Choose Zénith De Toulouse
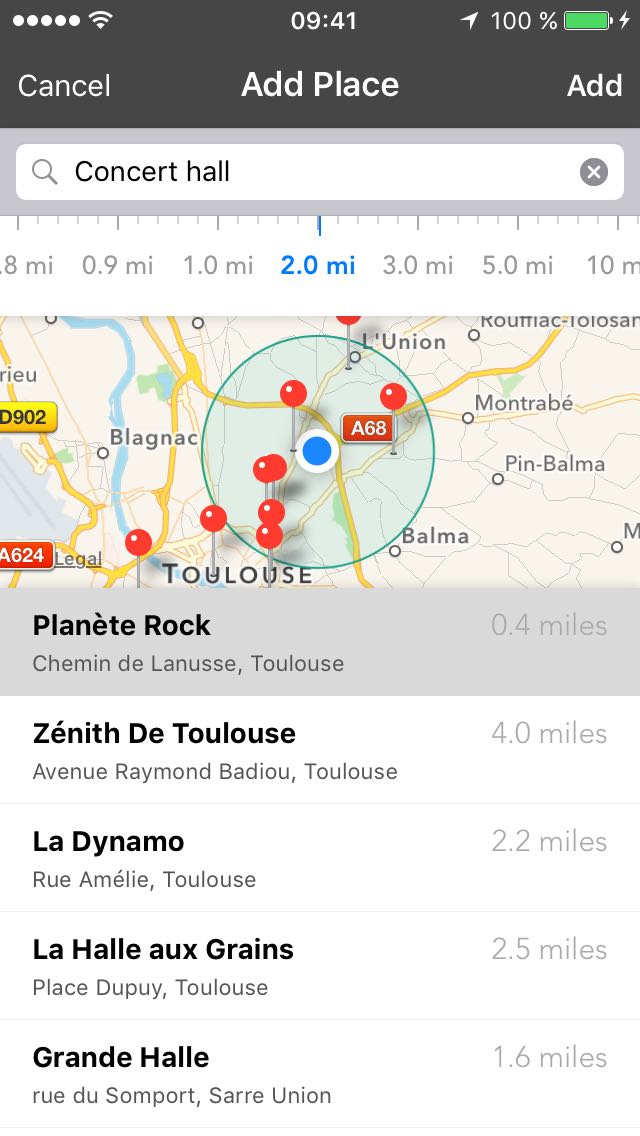The height and width of the screenshot is (1136, 640). [320, 750]
